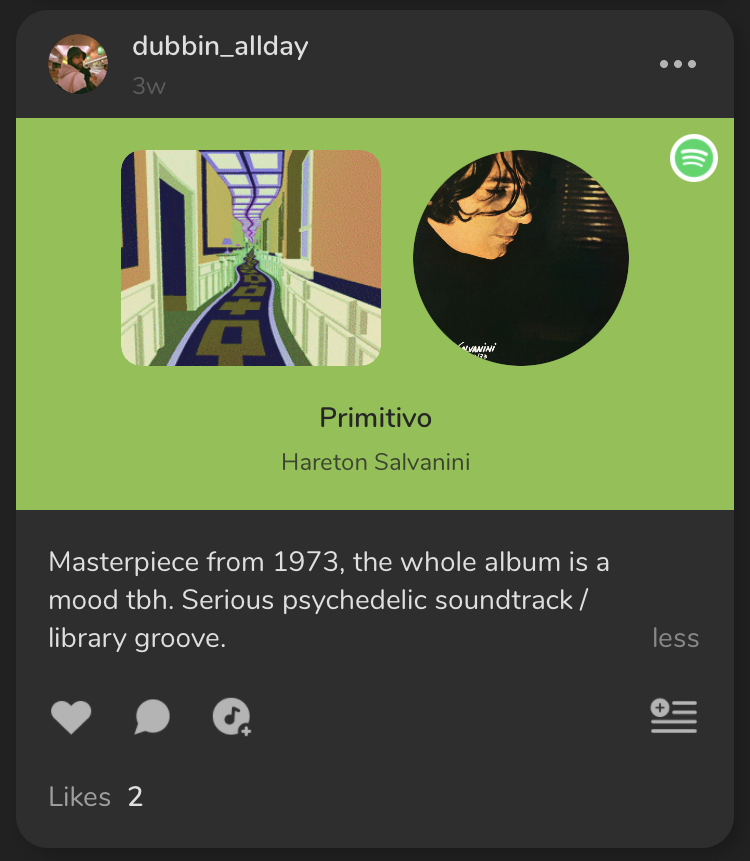The image size is (750, 861).
Task: Open the post's three-dot overflow menu
Action: (x=678, y=64)
